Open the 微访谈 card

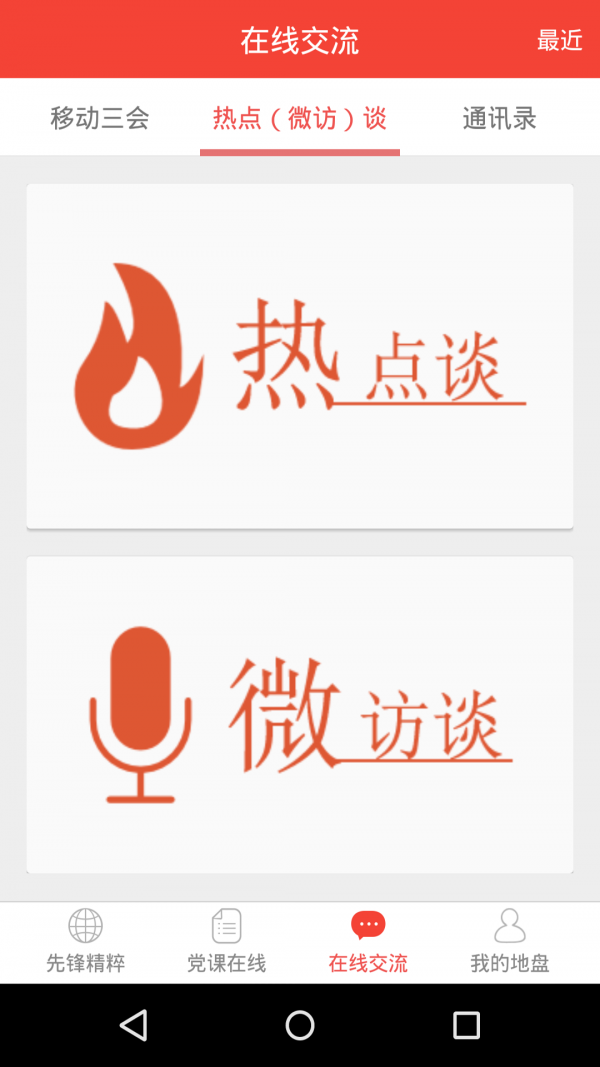(300, 714)
